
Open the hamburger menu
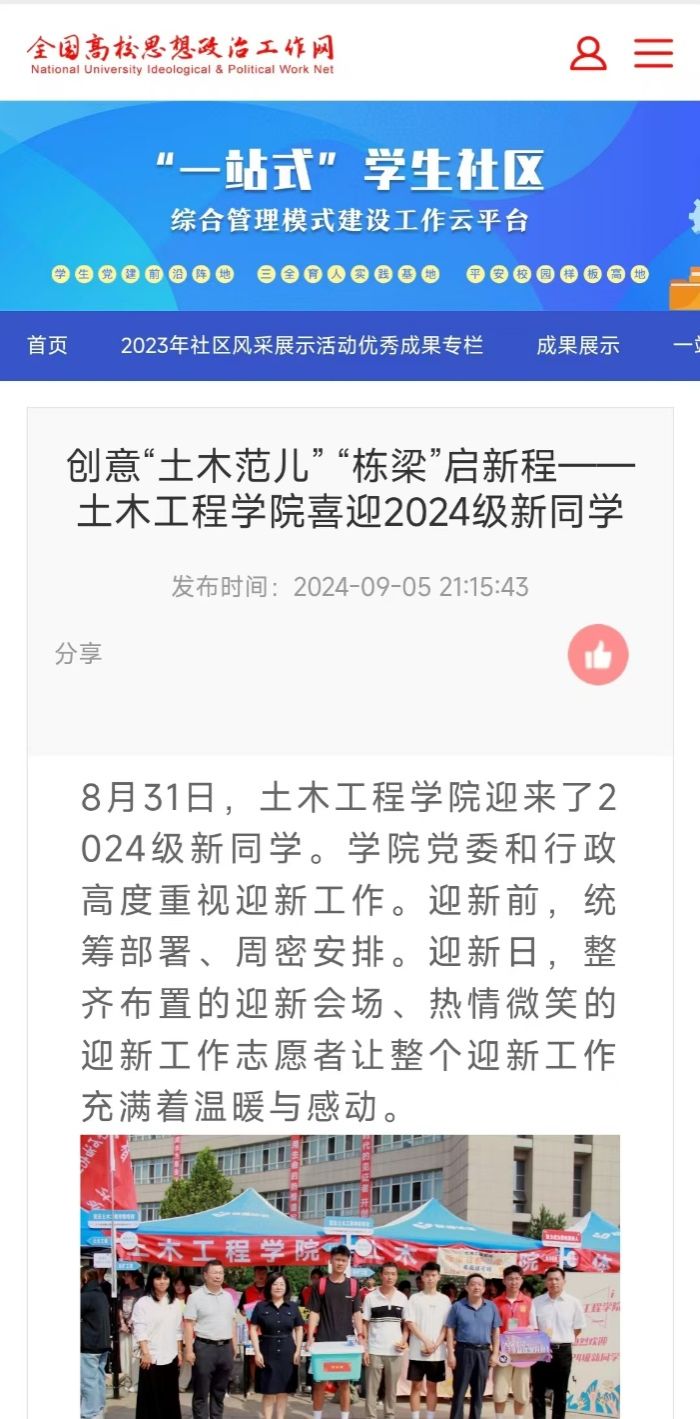pyautogui.click(x=653, y=53)
